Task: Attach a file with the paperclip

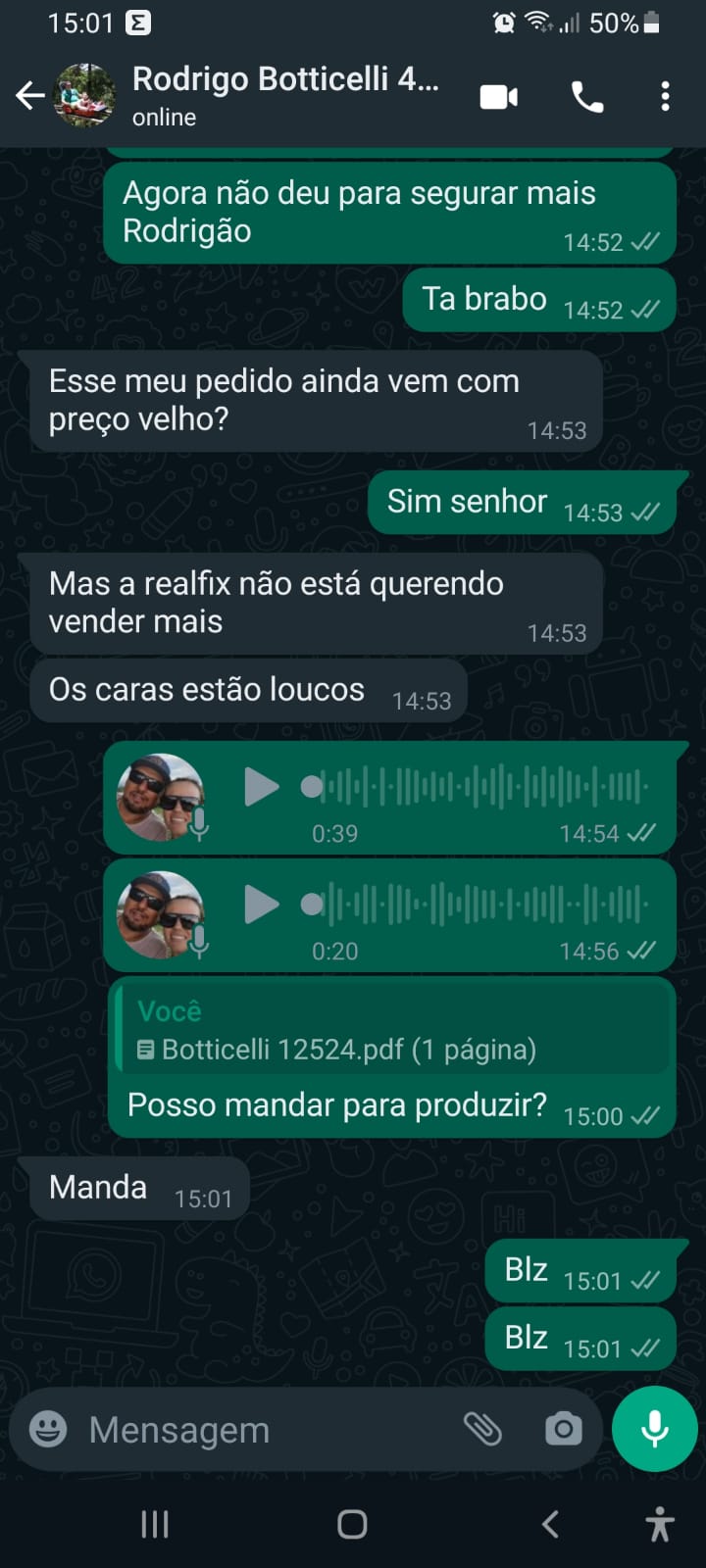Action: (482, 1429)
